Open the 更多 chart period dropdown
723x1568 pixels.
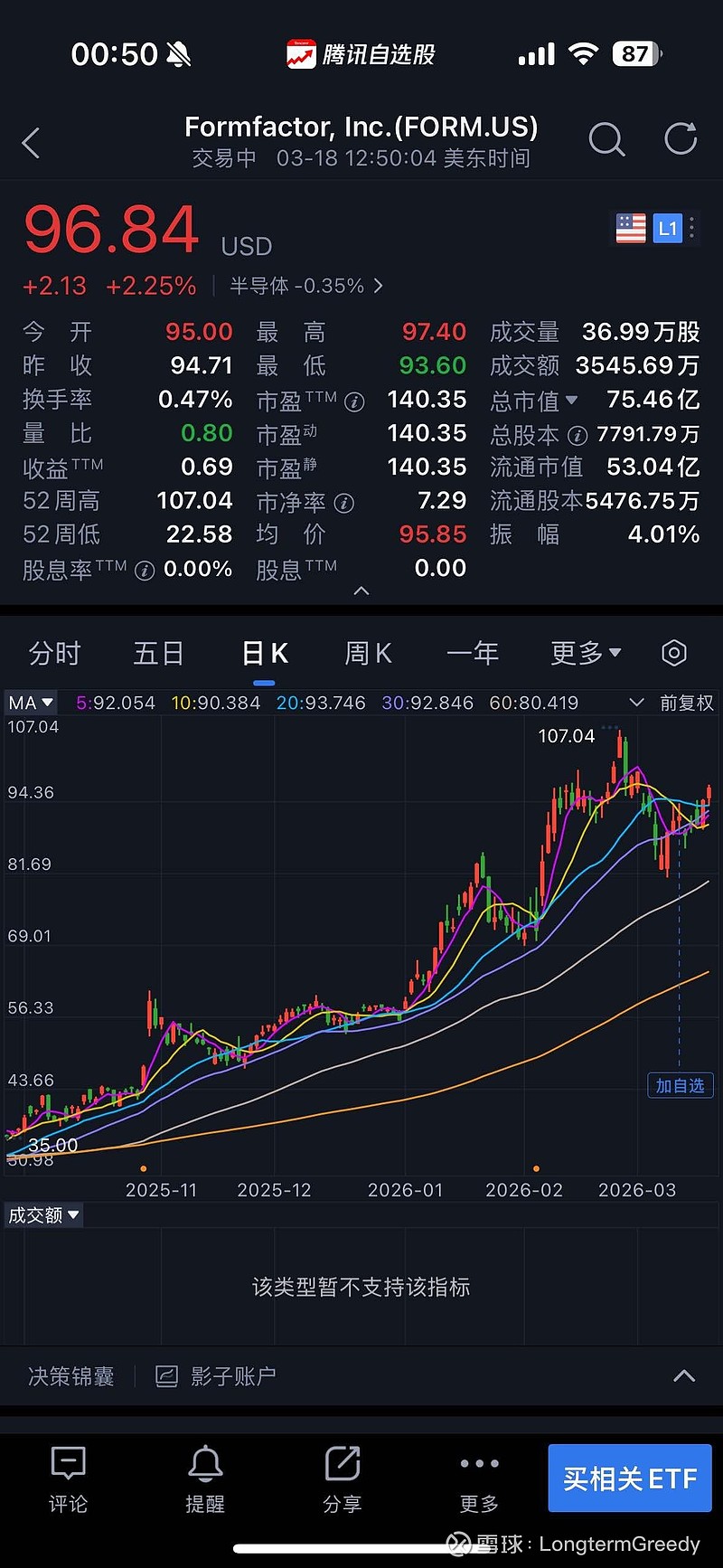pos(585,653)
